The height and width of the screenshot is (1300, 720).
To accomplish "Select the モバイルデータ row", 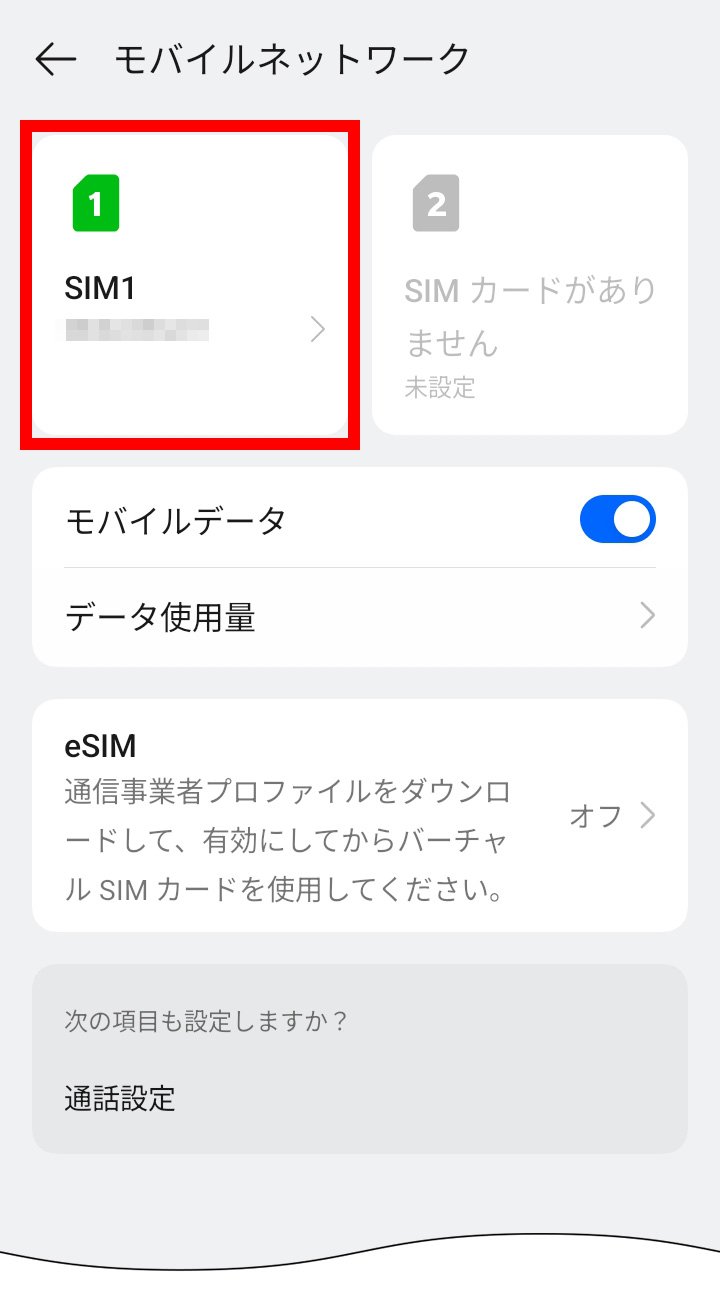I will [x=300, y=518].
